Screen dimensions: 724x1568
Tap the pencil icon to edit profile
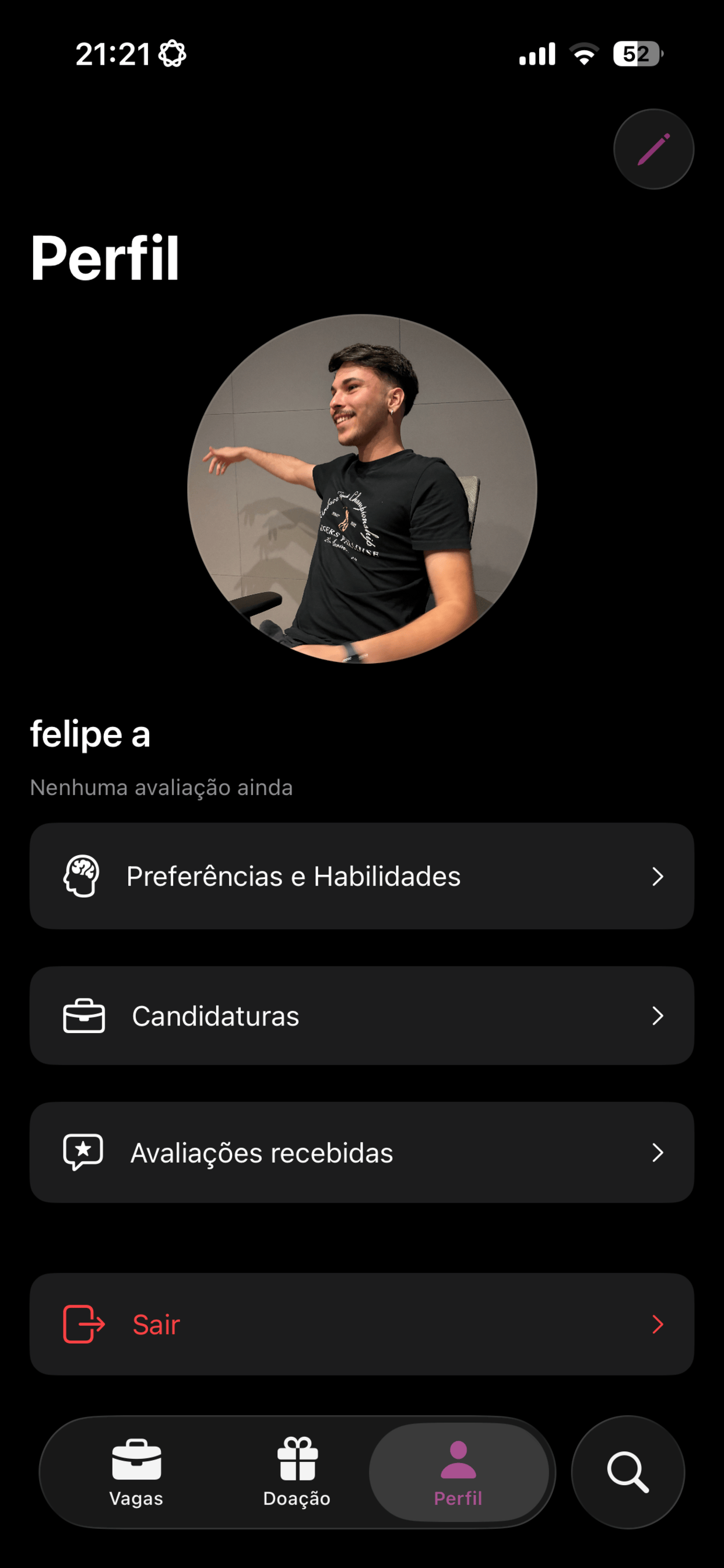click(653, 149)
